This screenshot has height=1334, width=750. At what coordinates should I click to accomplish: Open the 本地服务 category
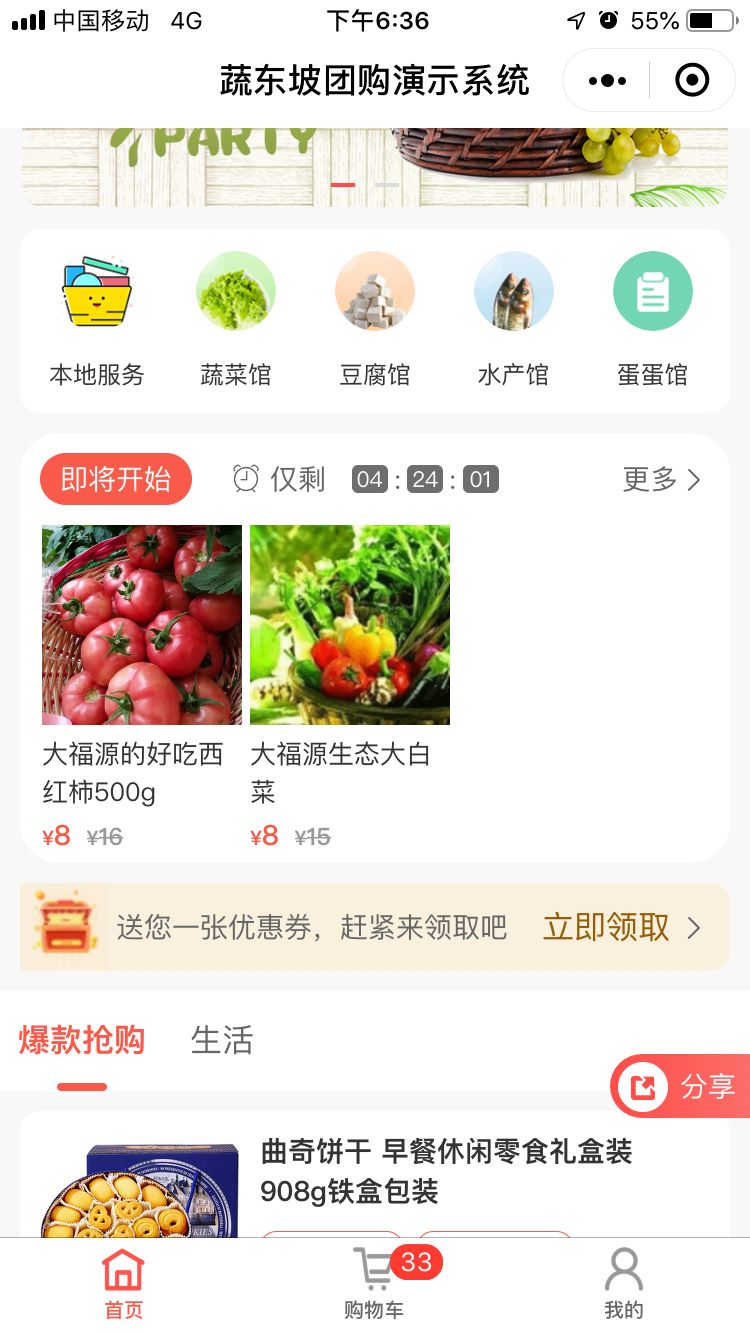coord(97,320)
